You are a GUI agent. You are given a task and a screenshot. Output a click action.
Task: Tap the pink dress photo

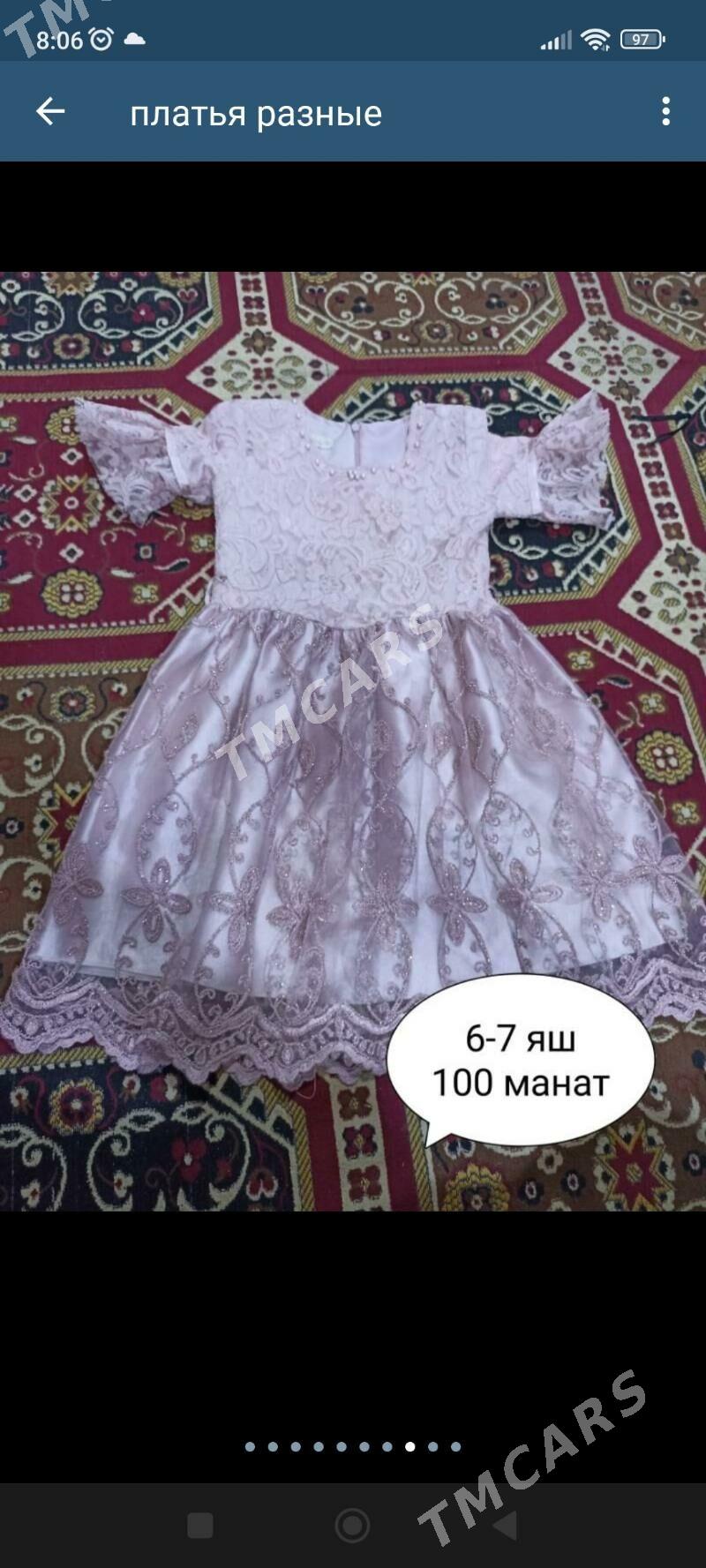pyautogui.click(x=353, y=741)
